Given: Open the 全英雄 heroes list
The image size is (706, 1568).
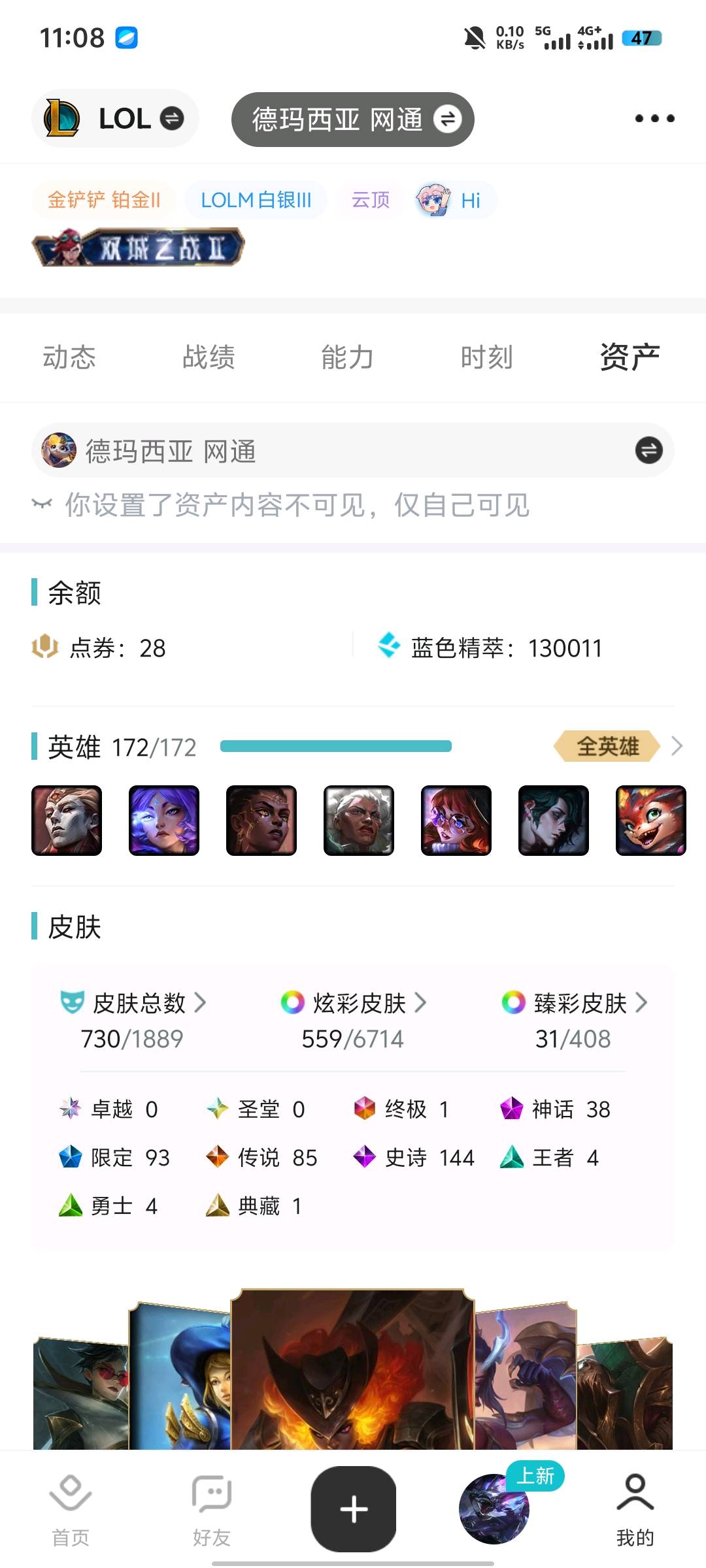Looking at the screenshot, I should pos(618,746).
